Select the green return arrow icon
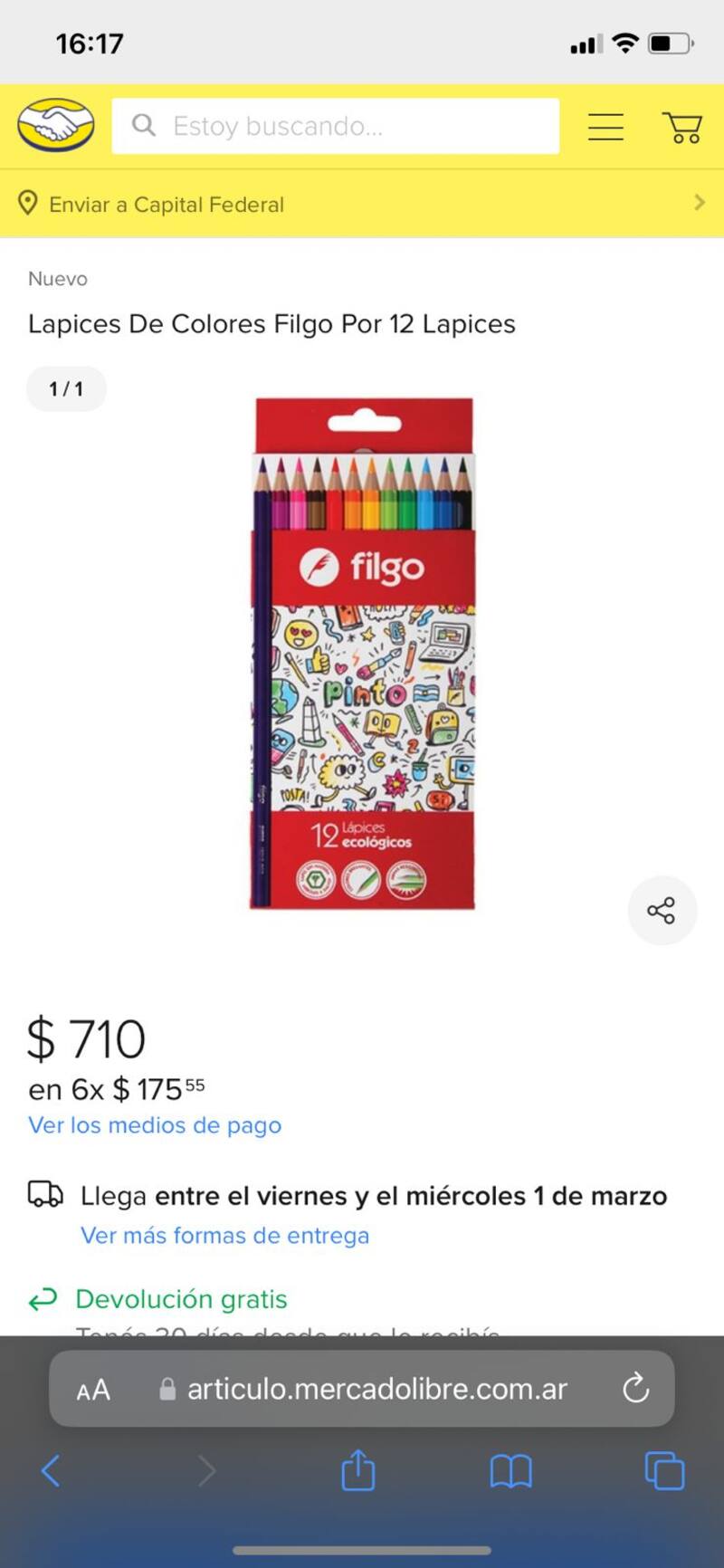724x1568 pixels. (43, 1298)
